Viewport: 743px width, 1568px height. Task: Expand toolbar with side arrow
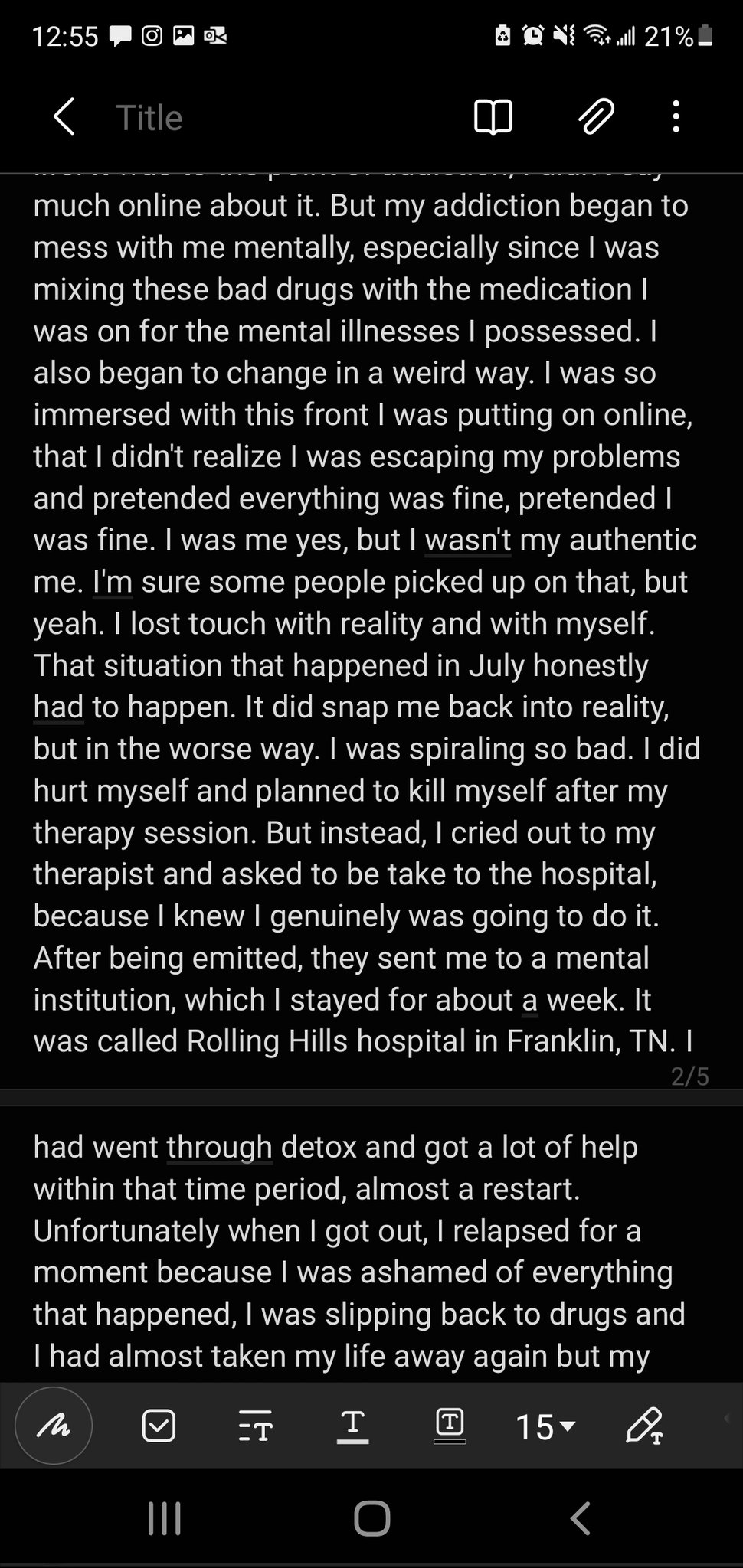726,1419
